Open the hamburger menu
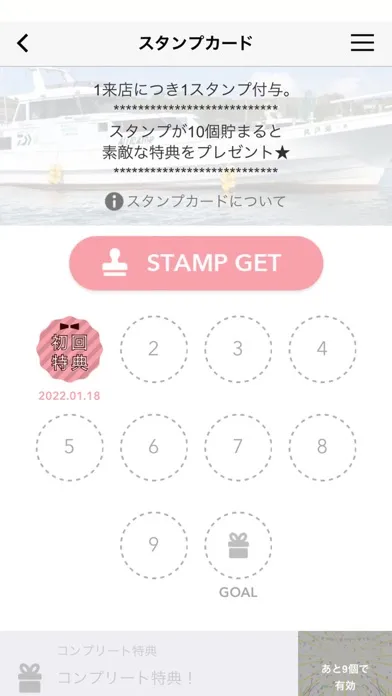The width and height of the screenshot is (392, 696). pos(362,43)
